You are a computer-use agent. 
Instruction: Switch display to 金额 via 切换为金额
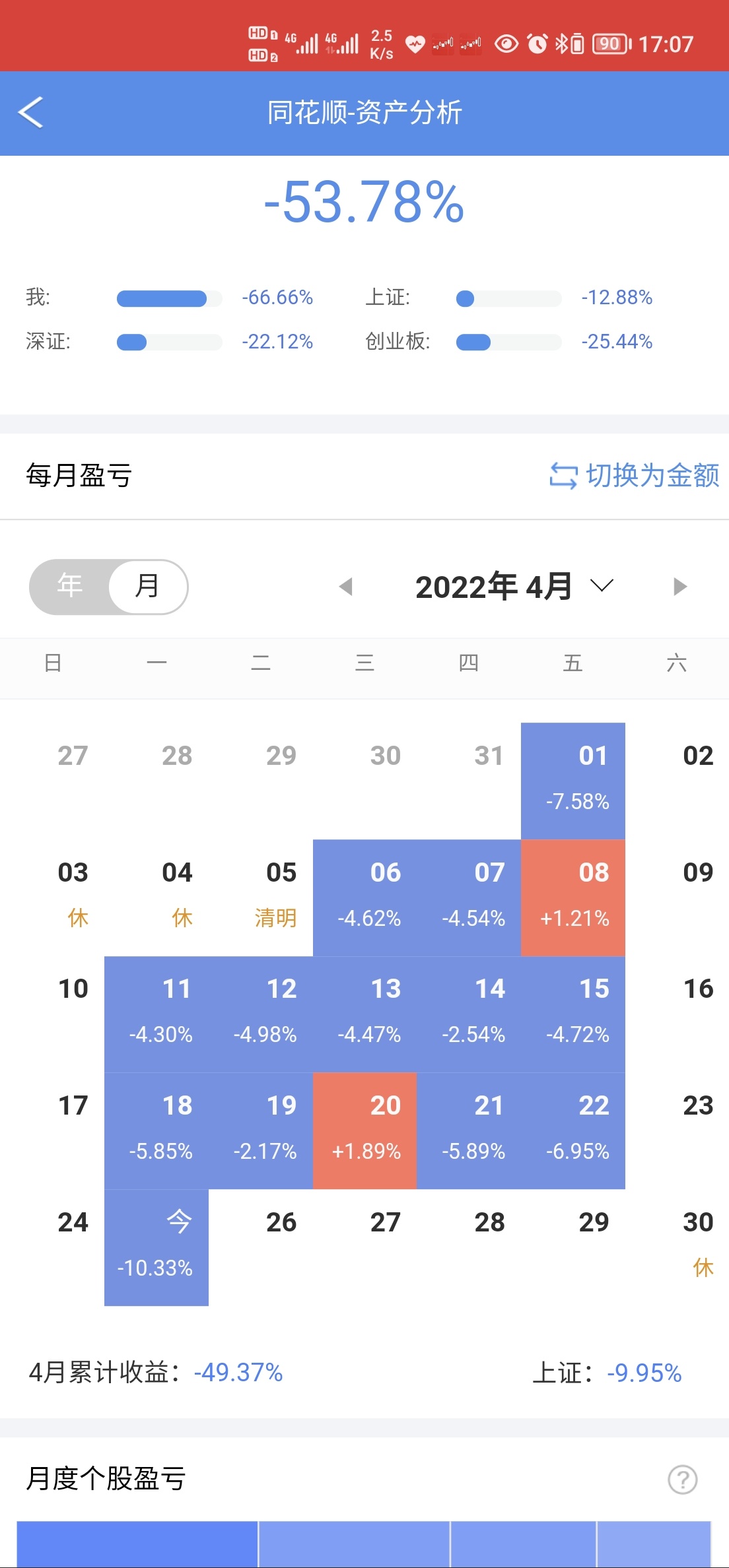coord(634,475)
